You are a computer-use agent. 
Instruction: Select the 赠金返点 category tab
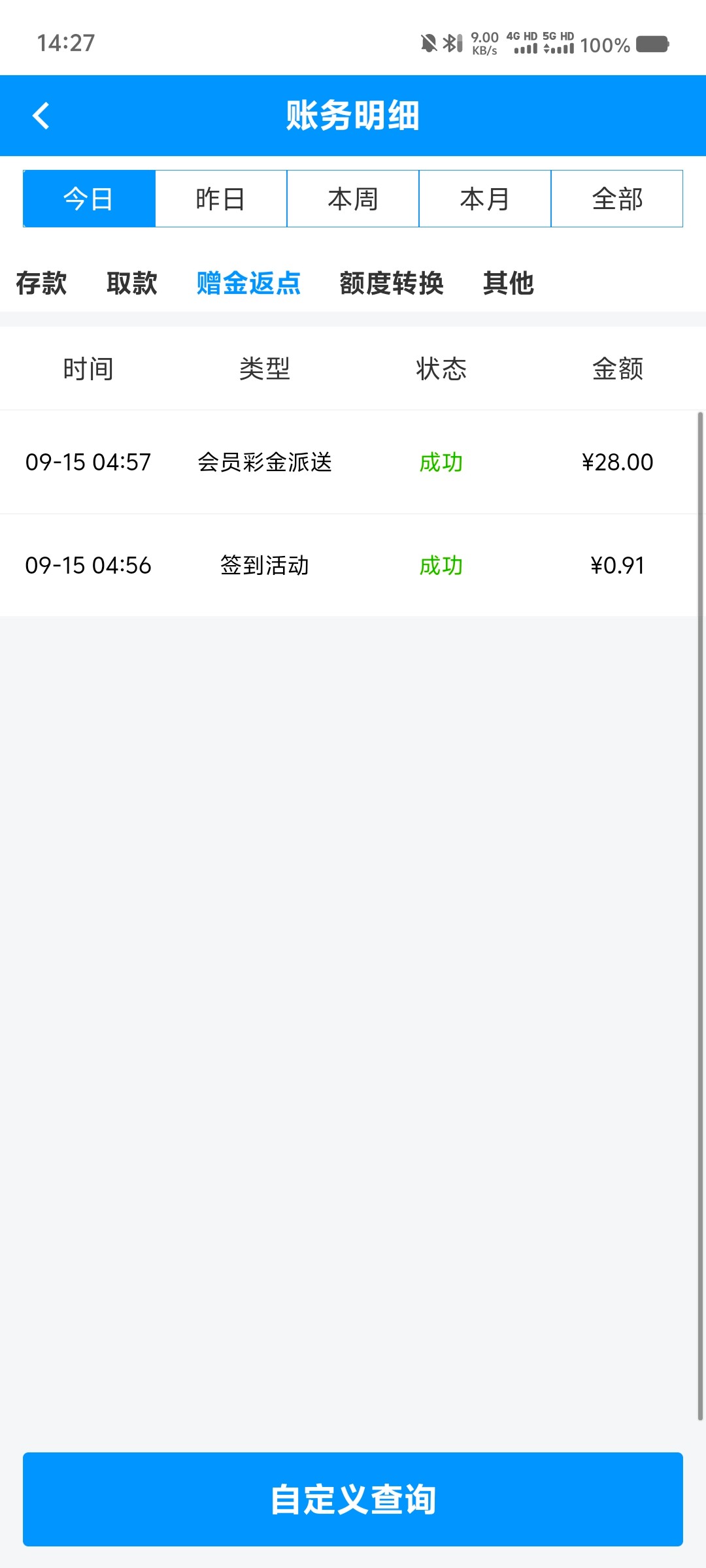pos(248,284)
